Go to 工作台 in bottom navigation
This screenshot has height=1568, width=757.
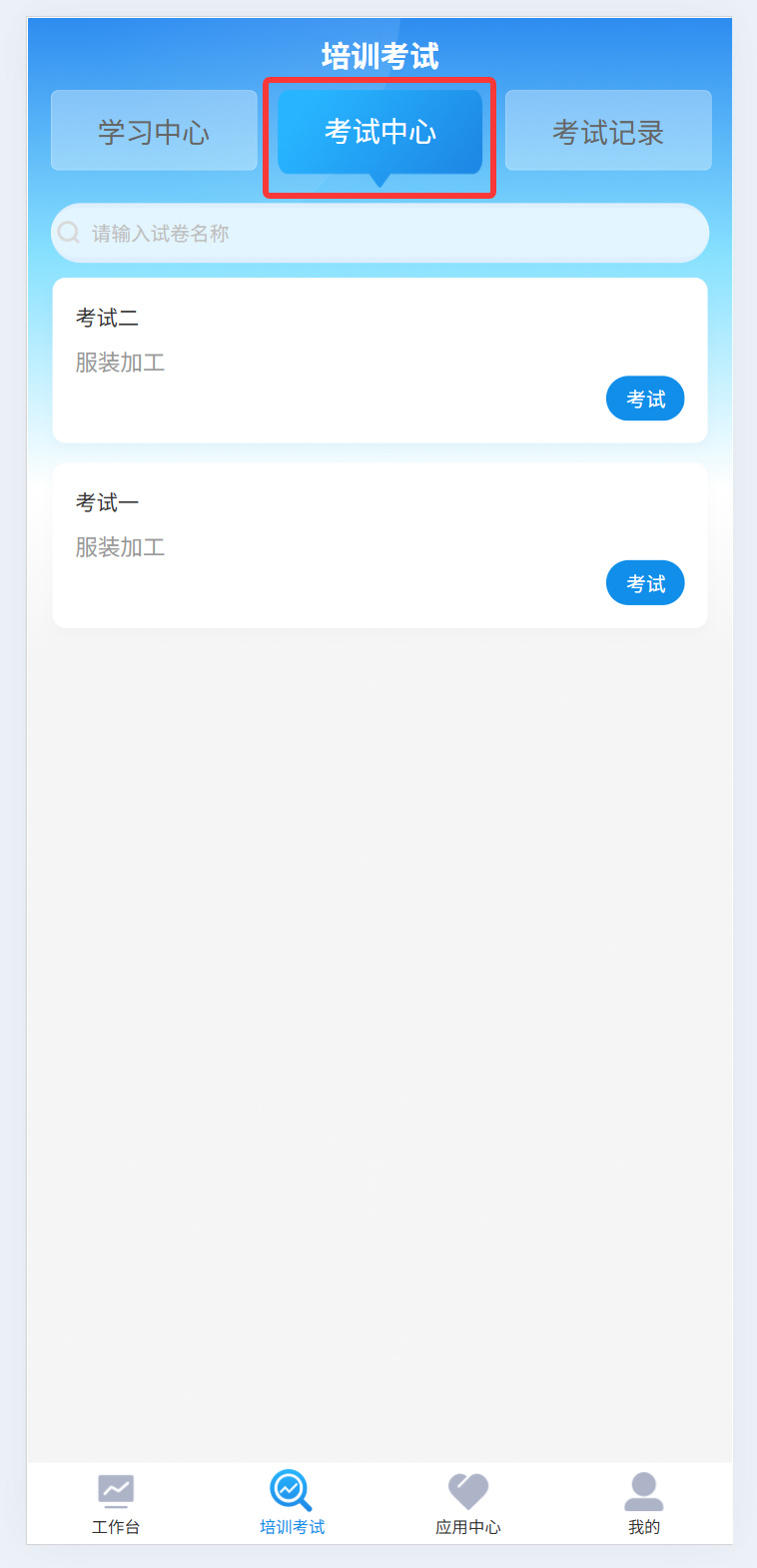click(x=116, y=1504)
